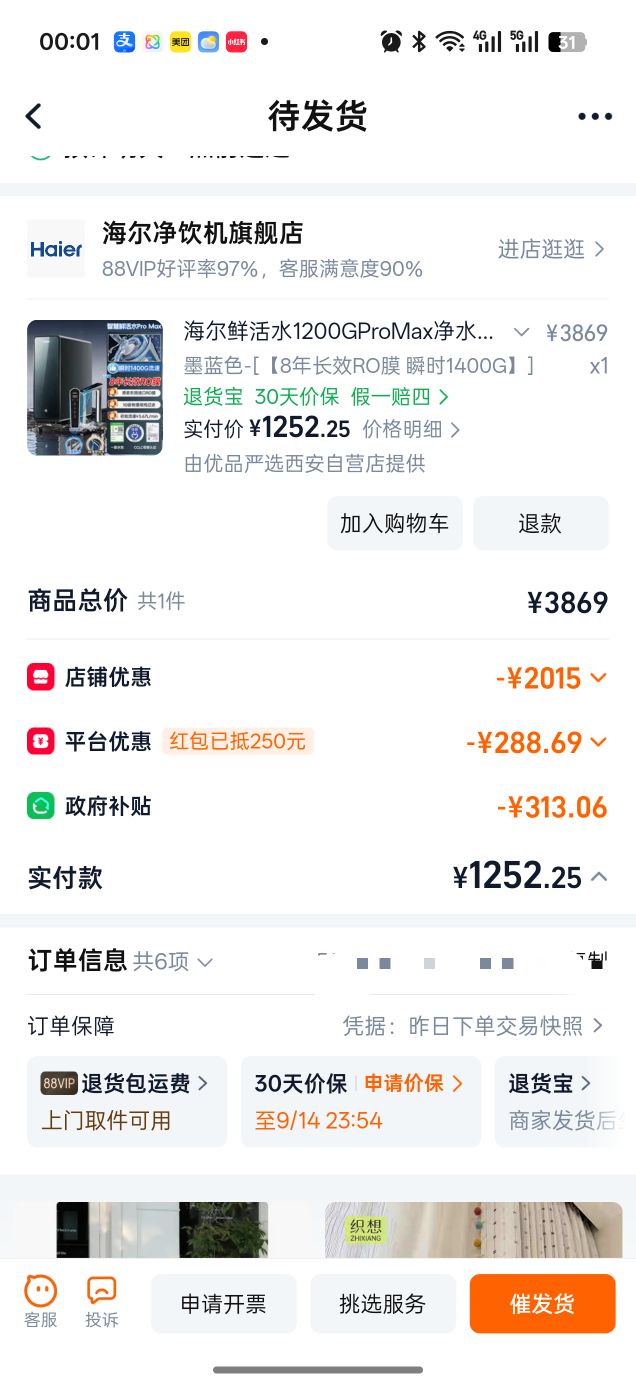Open 88VIP 退货包运费 card
This screenshot has width=636, height=1386.
(x=127, y=1101)
